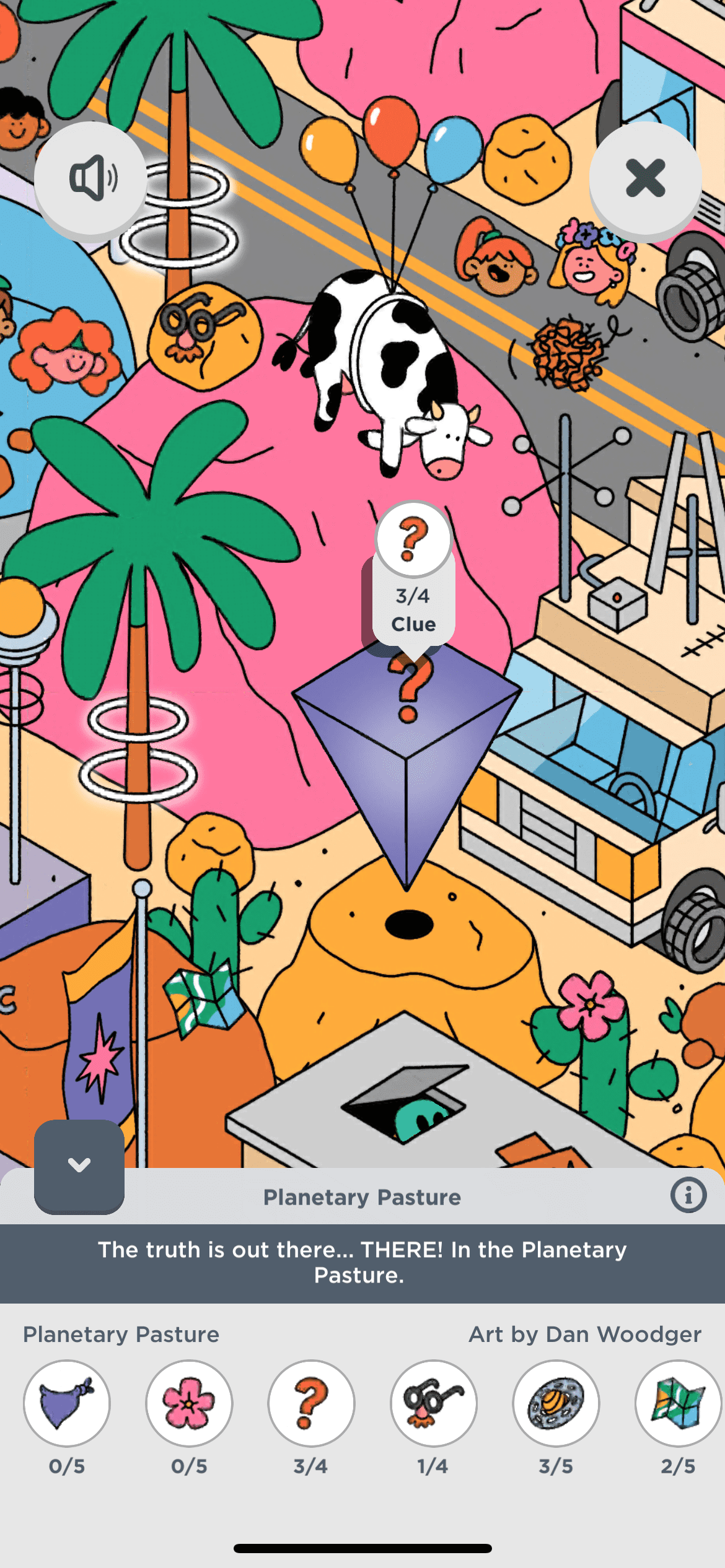Close the Planetary Pasture scene

click(645, 178)
